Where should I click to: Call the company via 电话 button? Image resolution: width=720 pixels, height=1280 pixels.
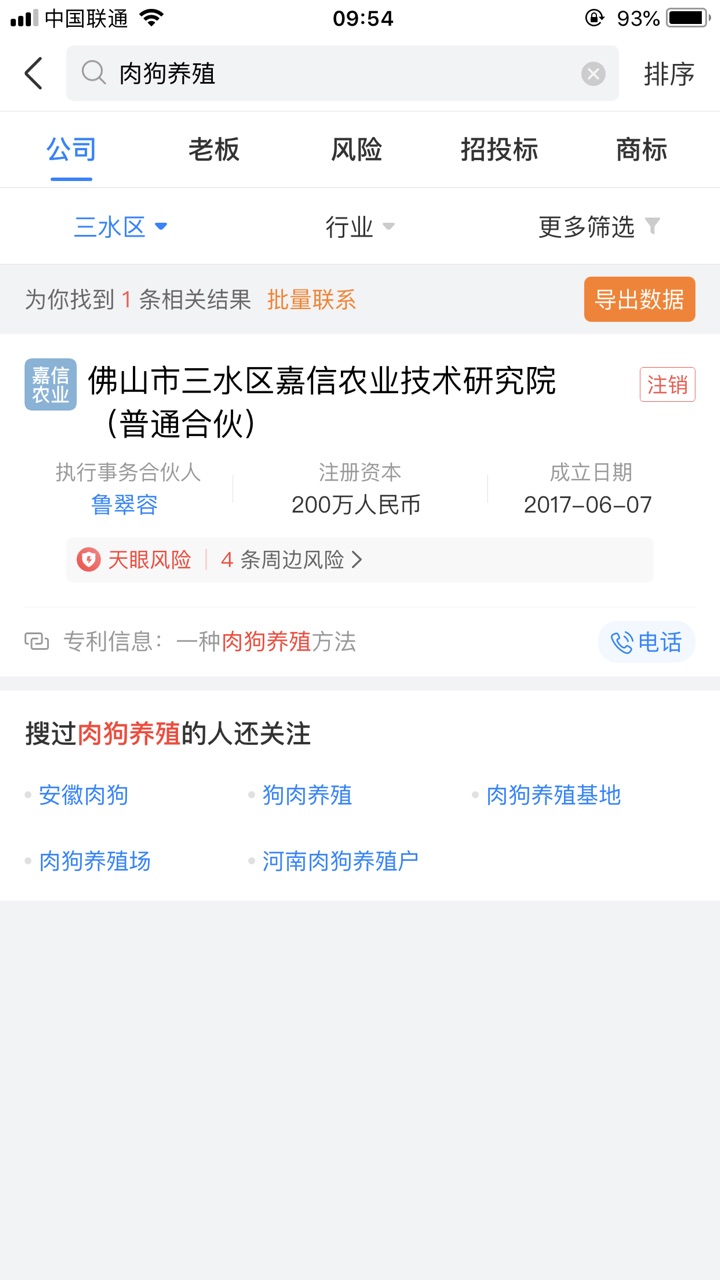pyautogui.click(x=646, y=642)
